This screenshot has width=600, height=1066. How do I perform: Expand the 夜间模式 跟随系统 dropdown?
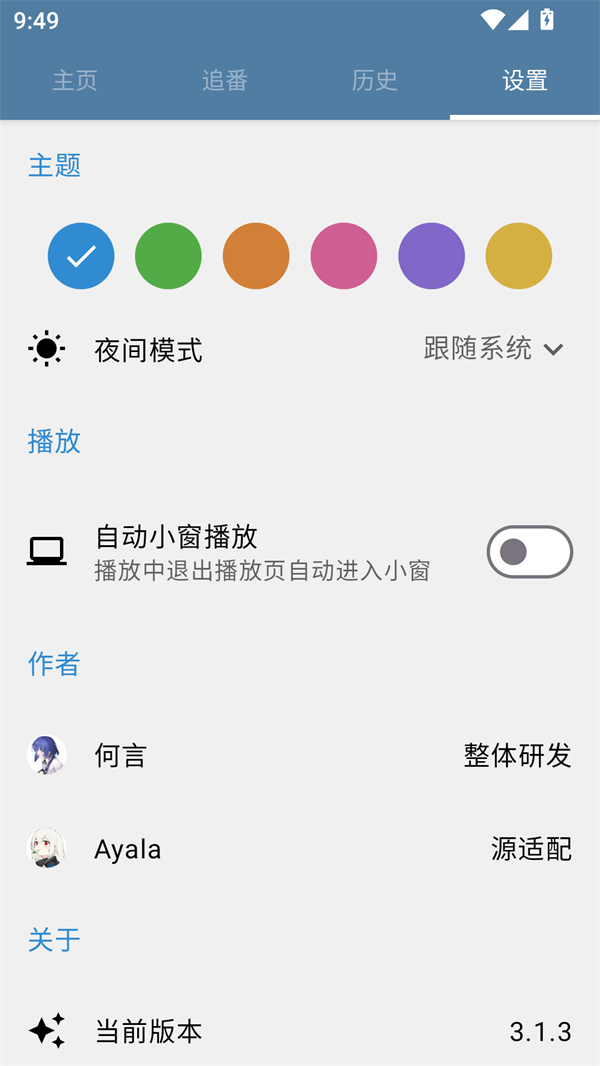[x=494, y=349]
